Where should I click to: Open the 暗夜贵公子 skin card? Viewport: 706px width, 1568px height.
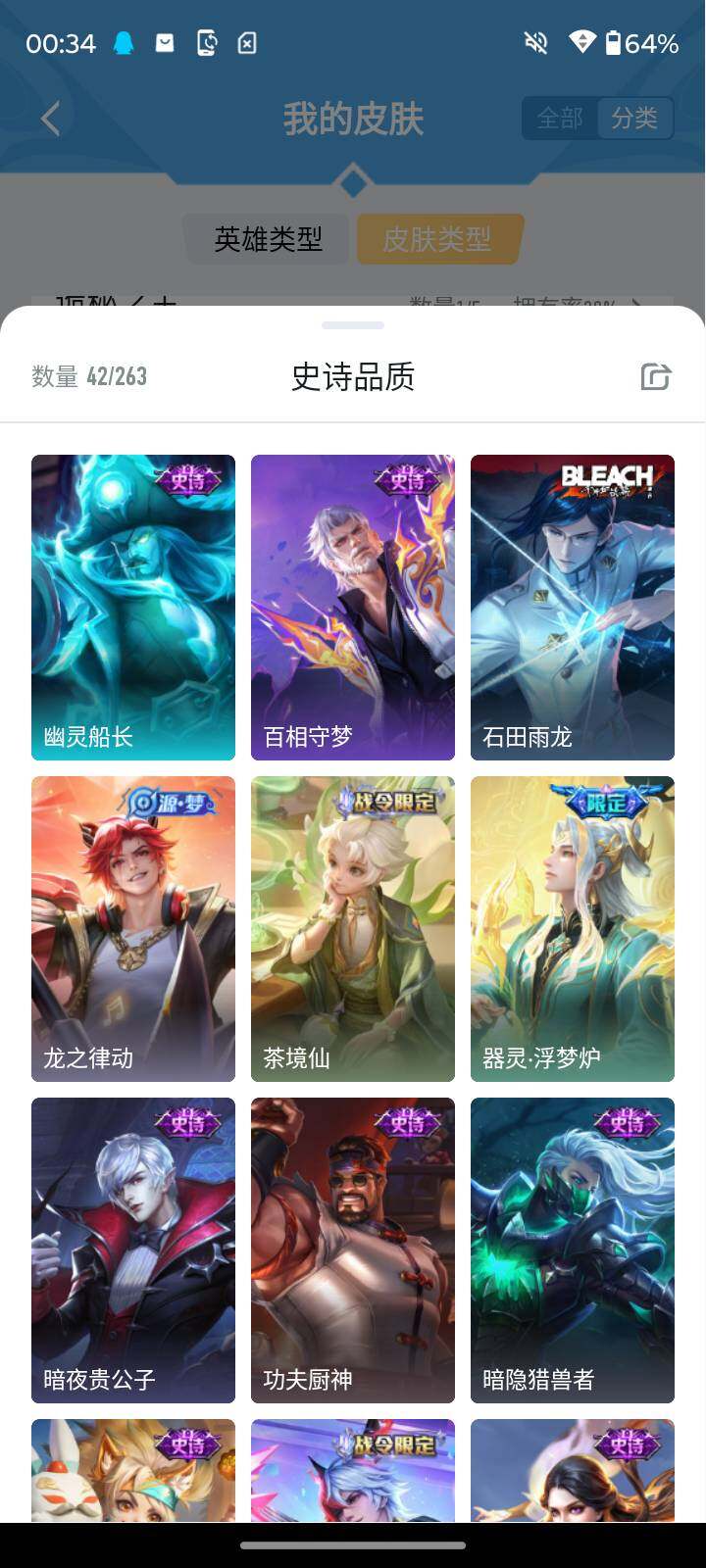point(133,1249)
